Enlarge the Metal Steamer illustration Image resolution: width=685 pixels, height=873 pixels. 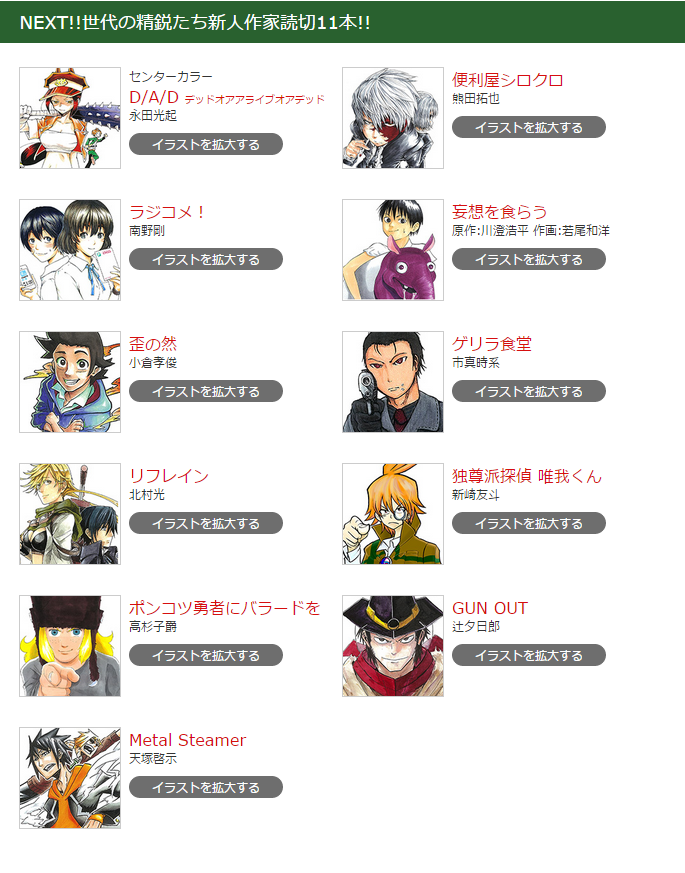click(x=206, y=787)
